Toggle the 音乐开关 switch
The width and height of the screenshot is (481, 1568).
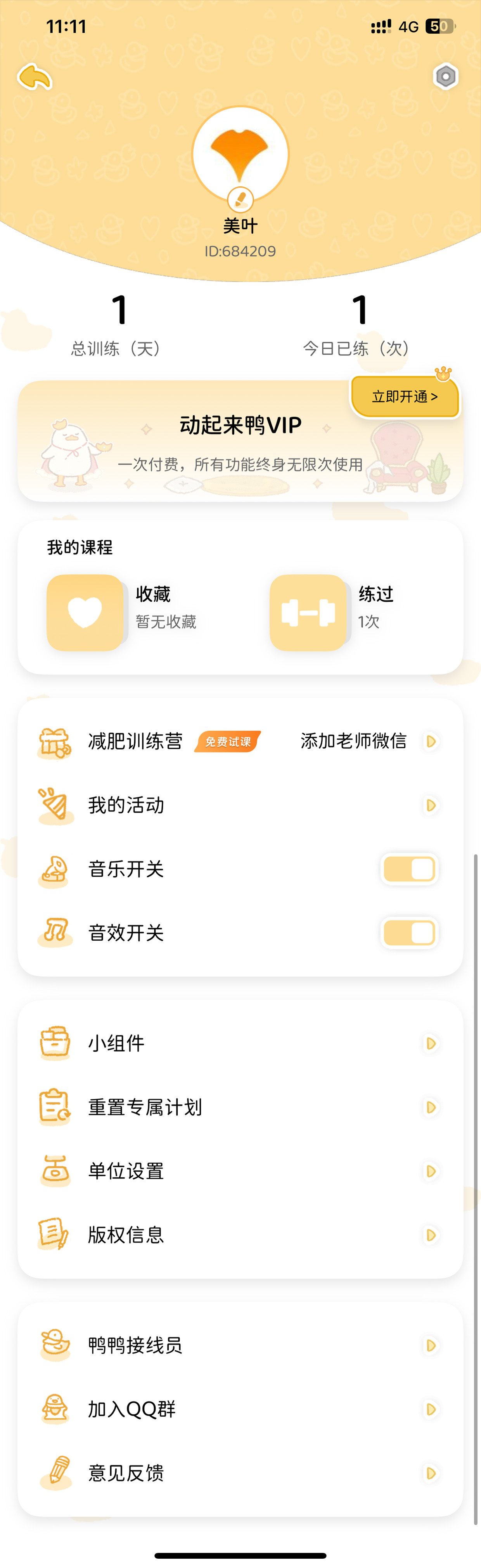[409, 869]
